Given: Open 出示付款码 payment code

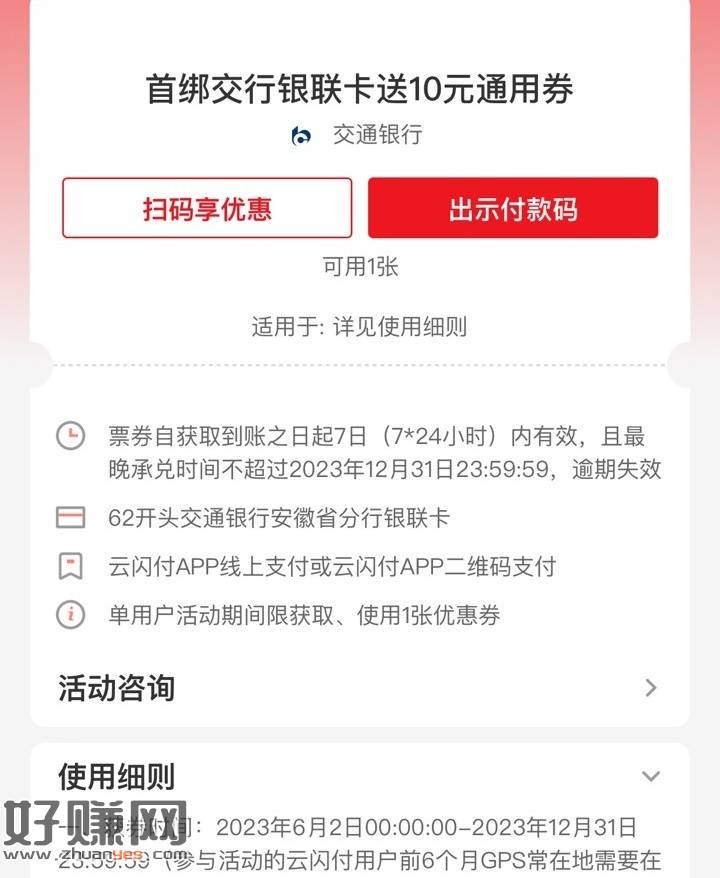Looking at the screenshot, I should [513, 208].
